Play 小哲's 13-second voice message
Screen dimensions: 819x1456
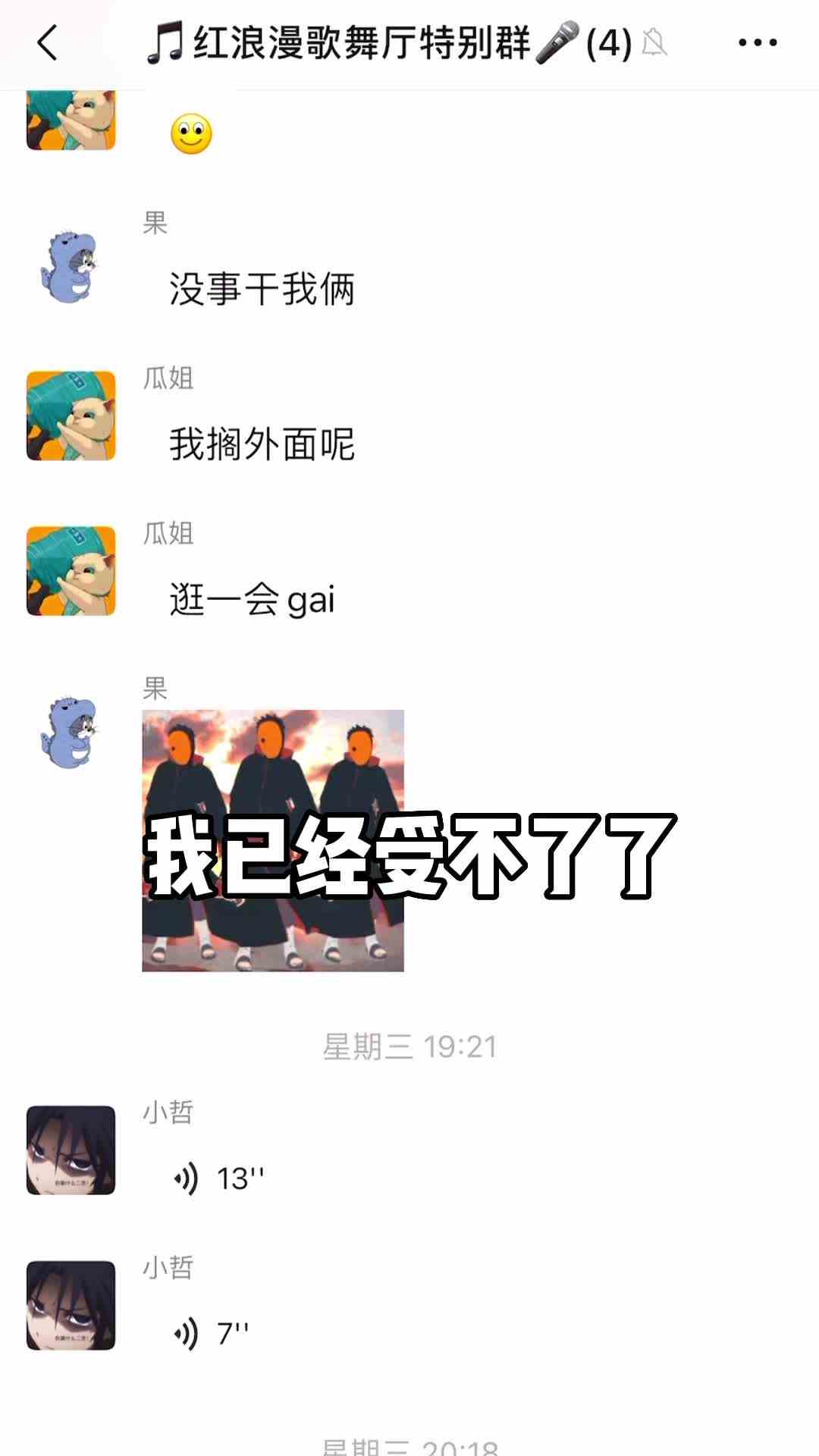pos(220,1178)
